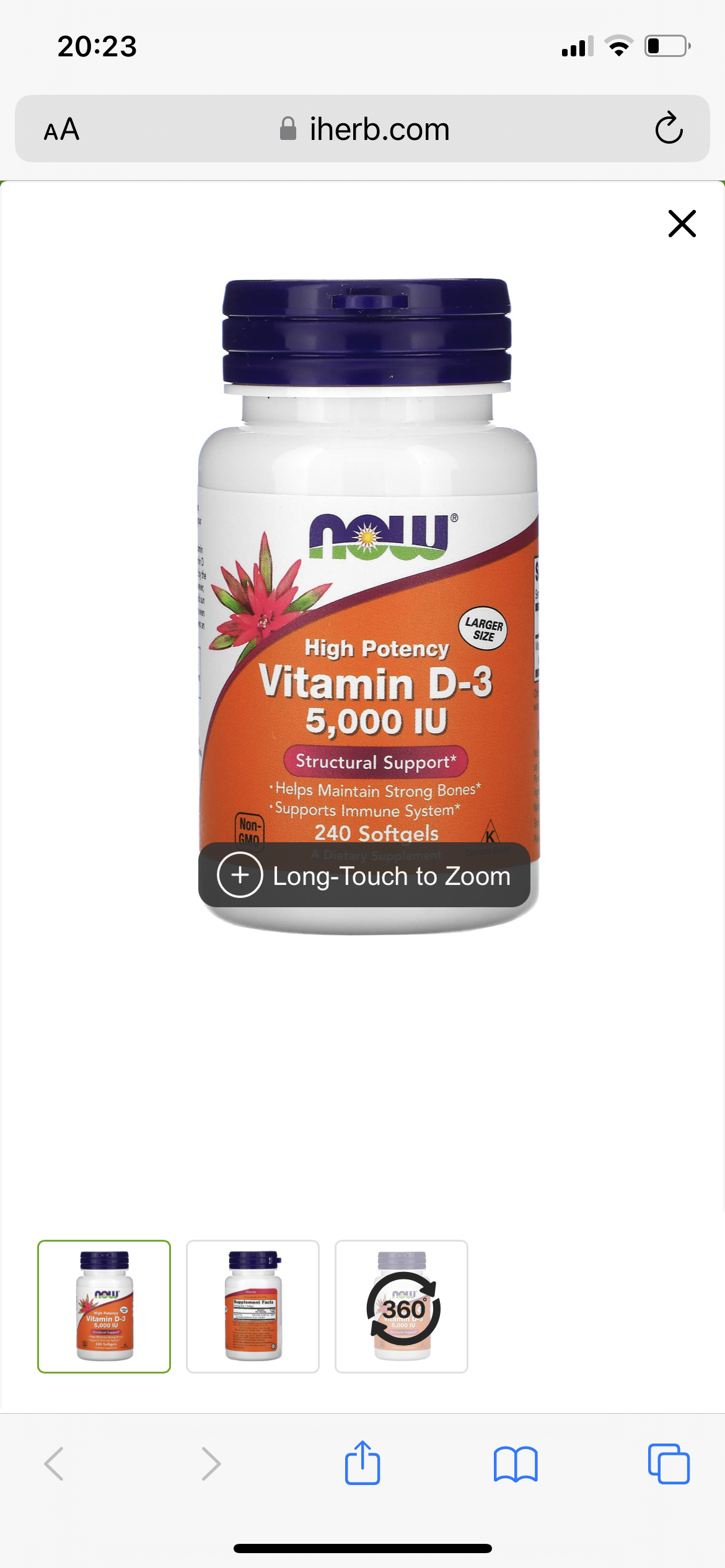The image size is (725, 1568).
Task: Go back to the previous page
Action: [x=54, y=1464]
